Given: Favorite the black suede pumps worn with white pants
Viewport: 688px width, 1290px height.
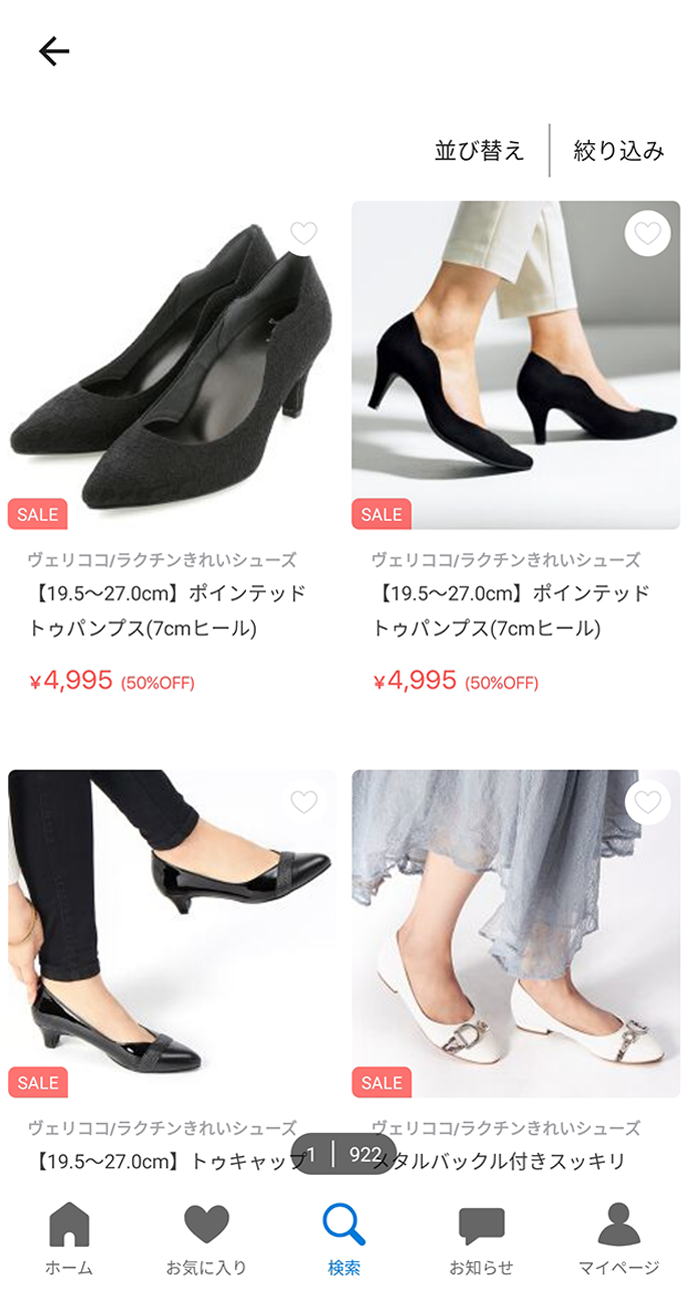Looking at the screenshot, I should 647,234.
